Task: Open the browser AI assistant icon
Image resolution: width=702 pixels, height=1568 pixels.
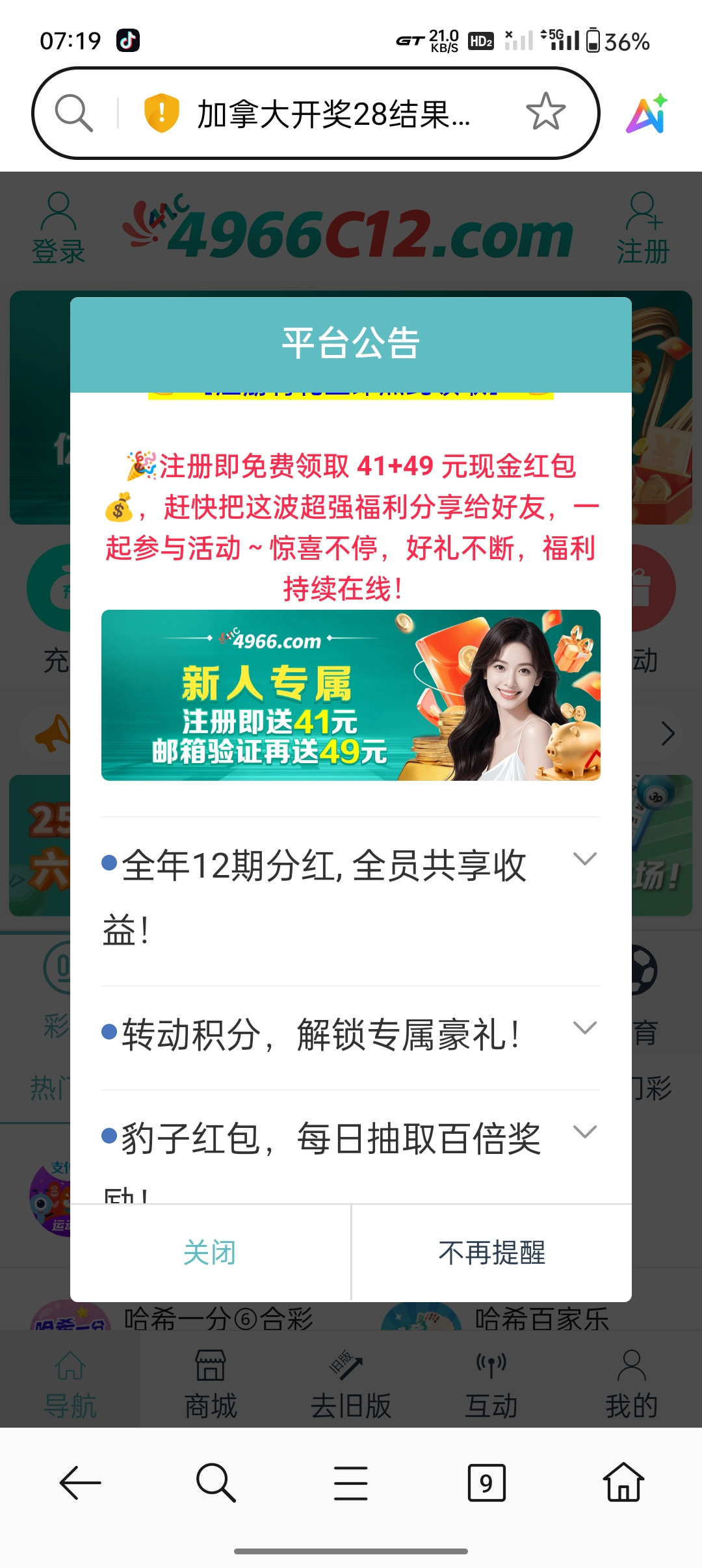Action: pos(647,113)
